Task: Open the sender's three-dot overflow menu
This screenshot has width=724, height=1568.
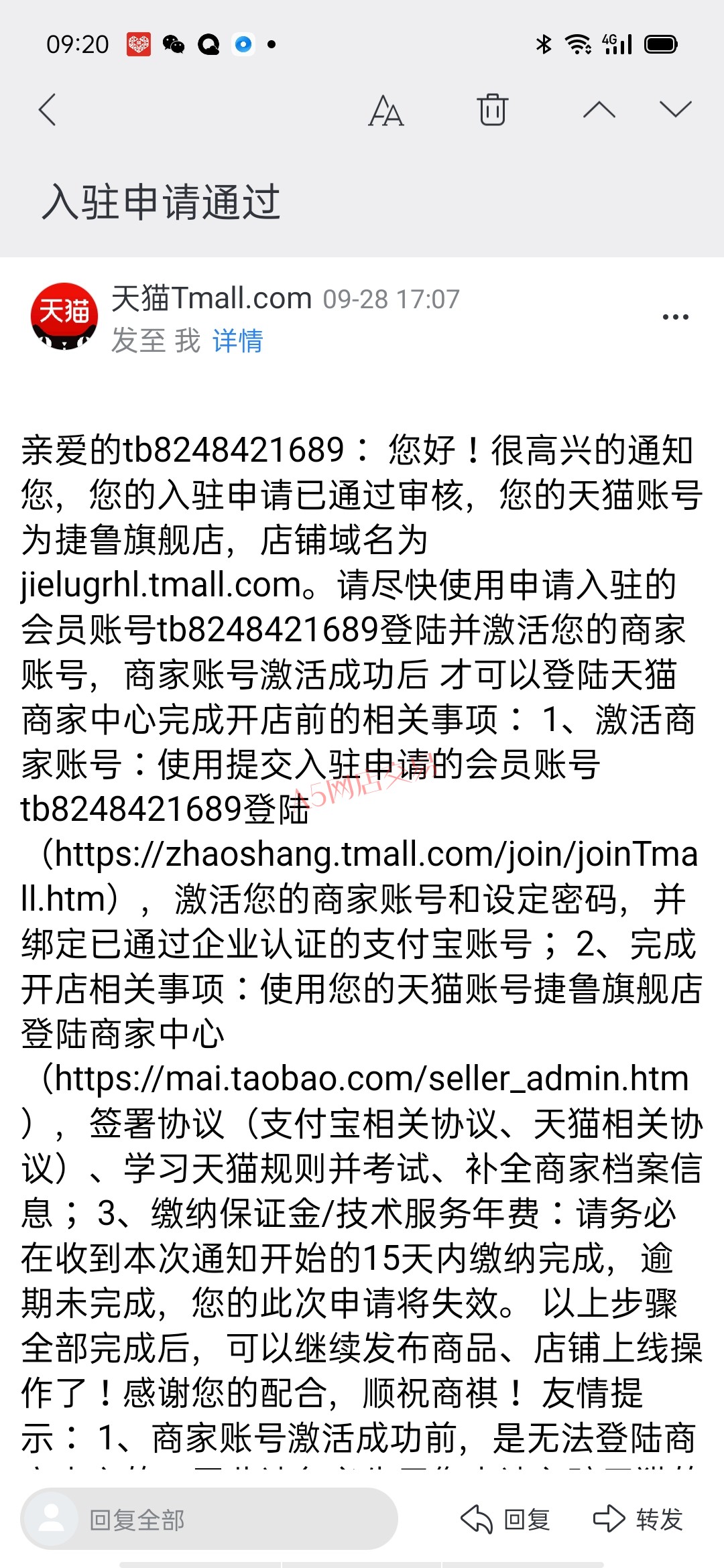Action: pos(675,317)
